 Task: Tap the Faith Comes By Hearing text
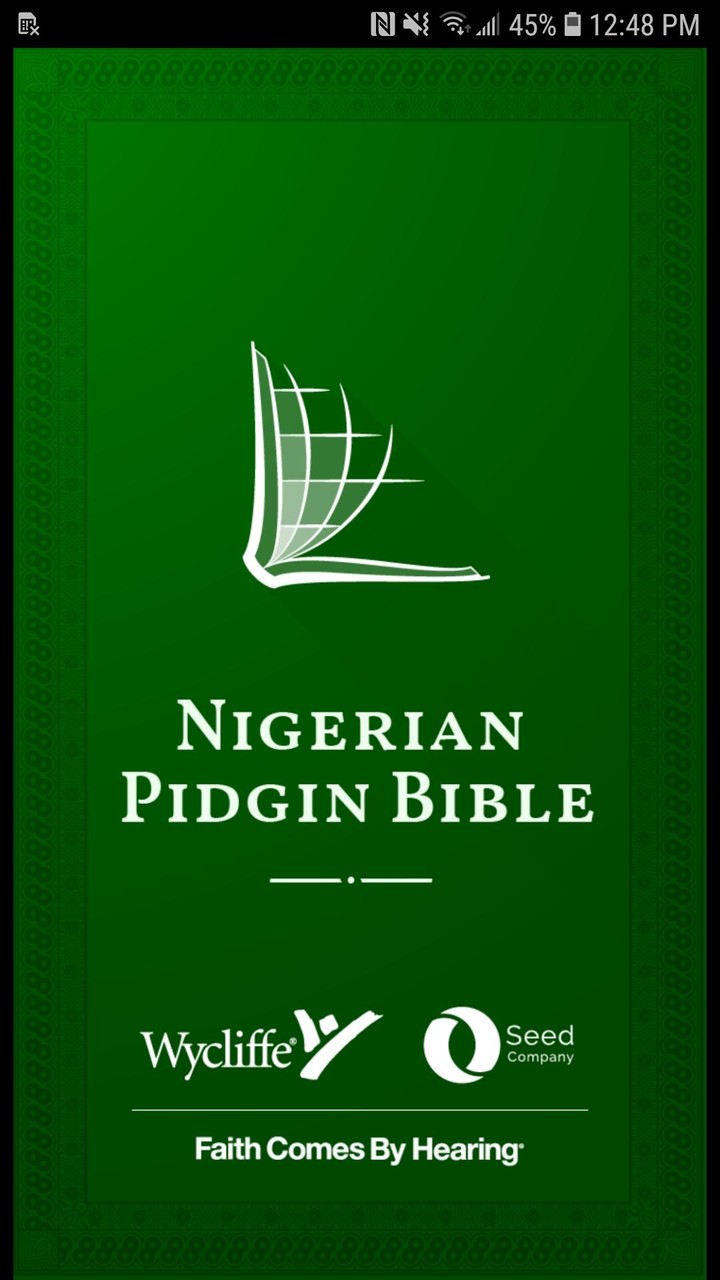tap(360, 1149)
